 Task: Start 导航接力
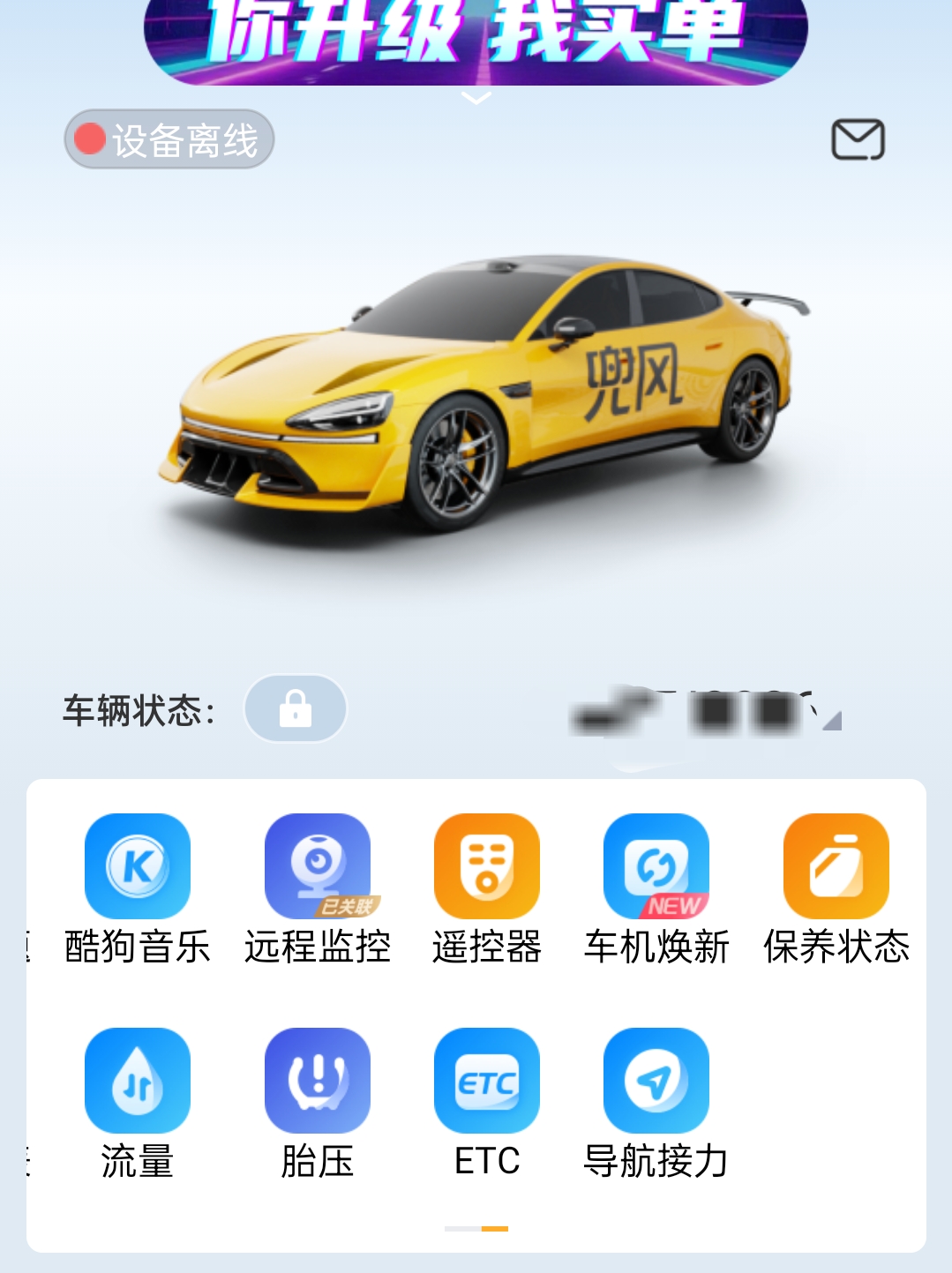coord(656,1081)
